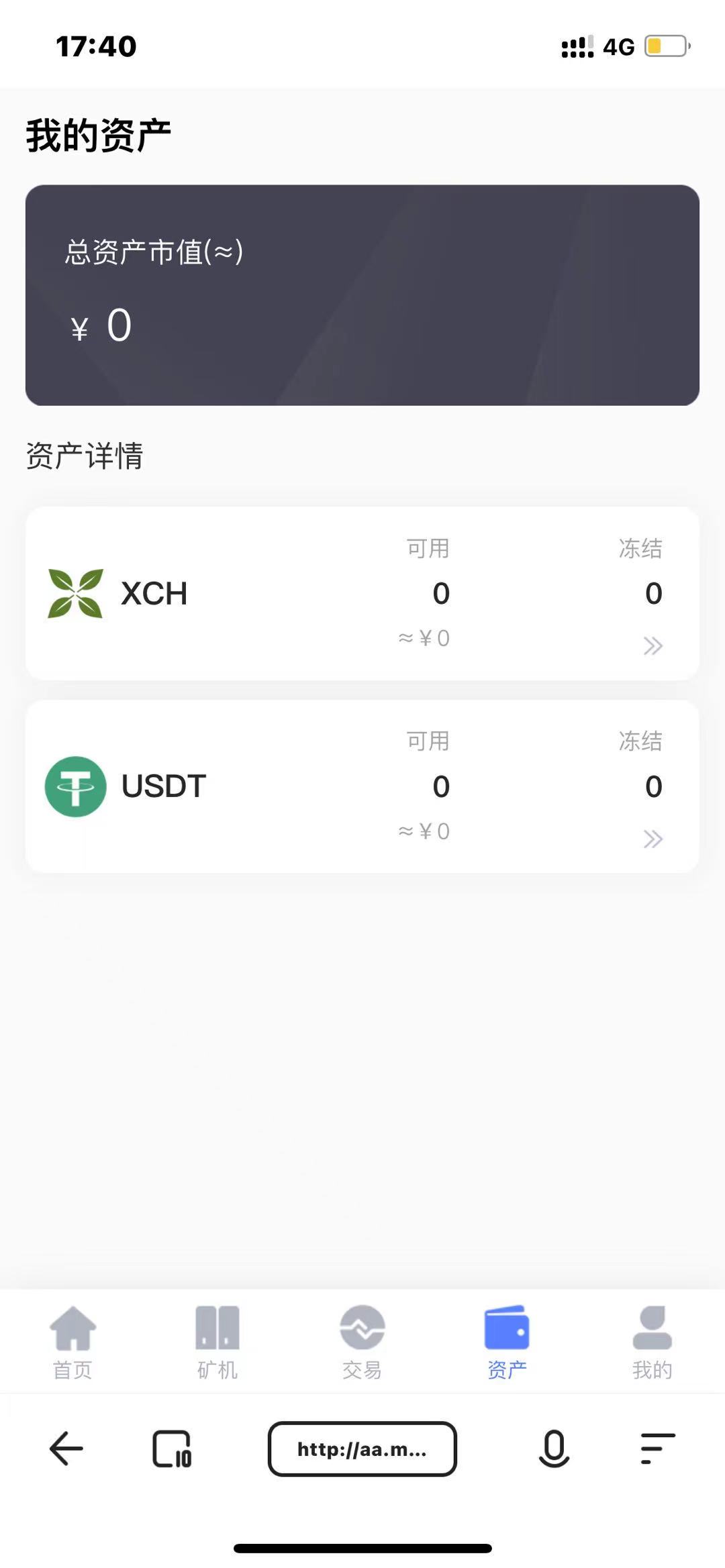Open the USDT asset details card
725x1568 pixels.
(x=362, y=786)
